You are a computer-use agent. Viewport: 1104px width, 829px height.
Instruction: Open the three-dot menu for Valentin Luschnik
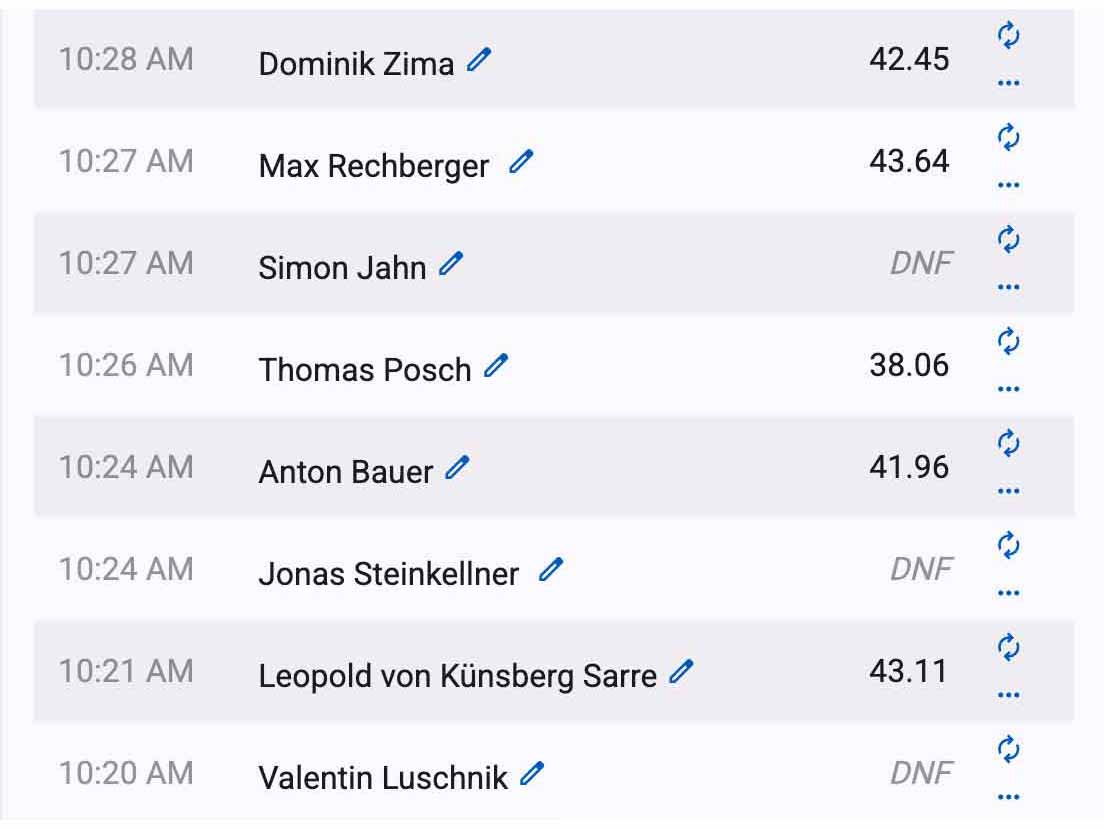click(x=1009, y=797)
